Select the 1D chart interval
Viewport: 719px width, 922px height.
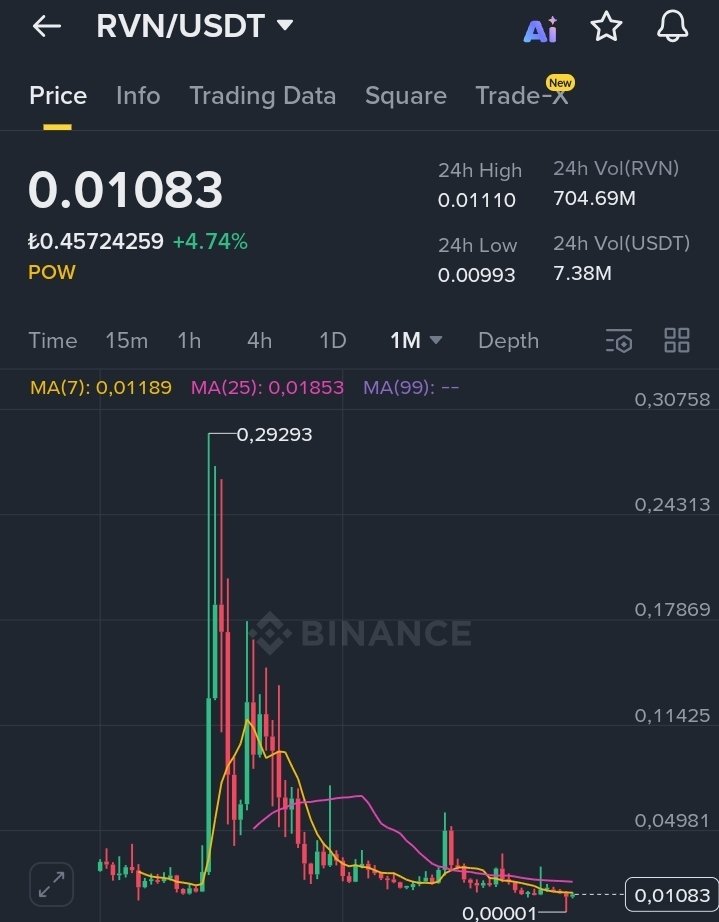pos(332,341)
